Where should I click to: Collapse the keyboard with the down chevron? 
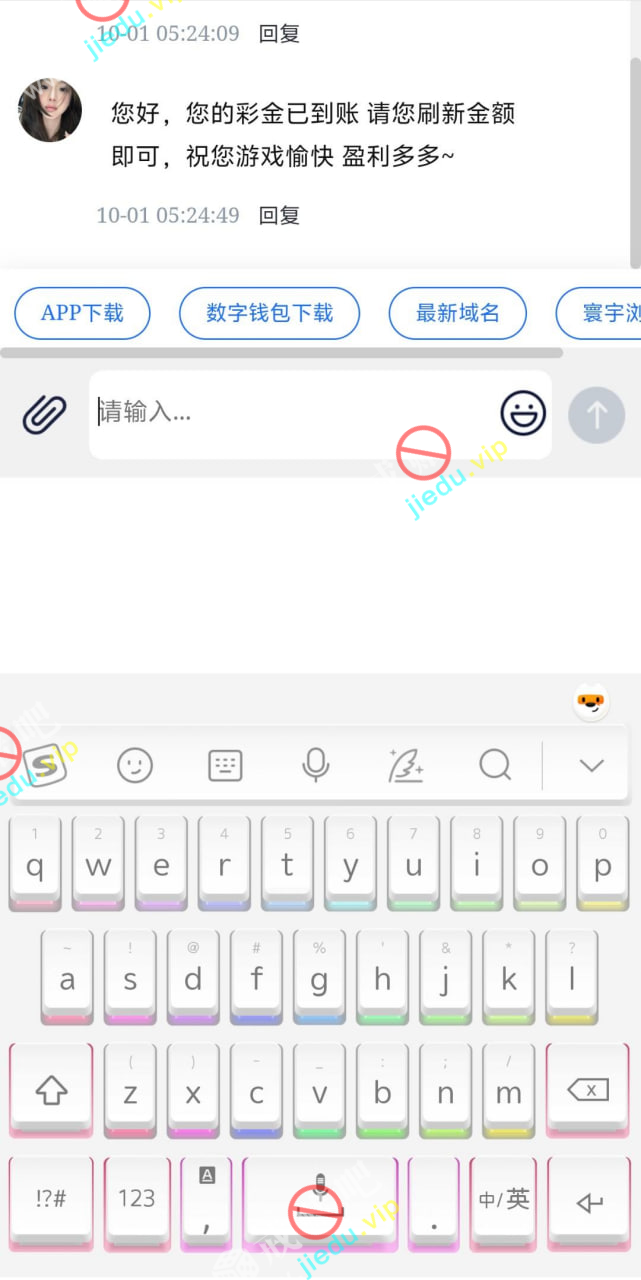[x=592, y=766]
